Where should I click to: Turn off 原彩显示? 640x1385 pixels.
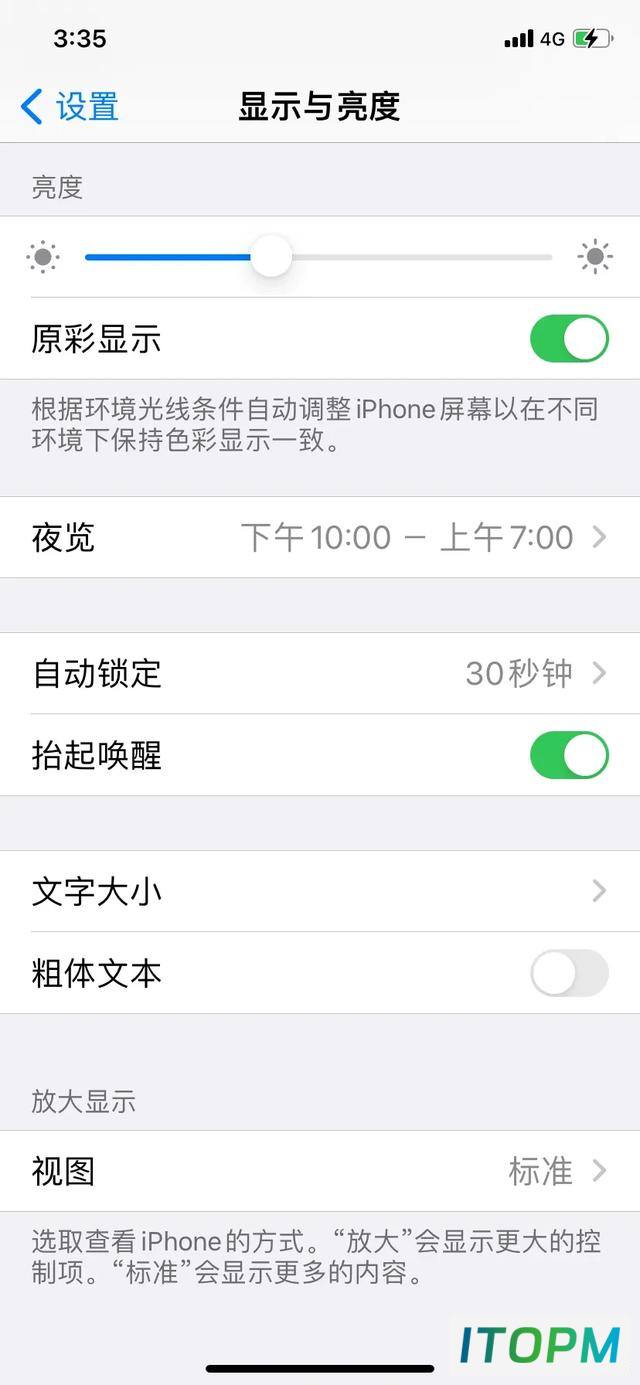tap(569, 339)
